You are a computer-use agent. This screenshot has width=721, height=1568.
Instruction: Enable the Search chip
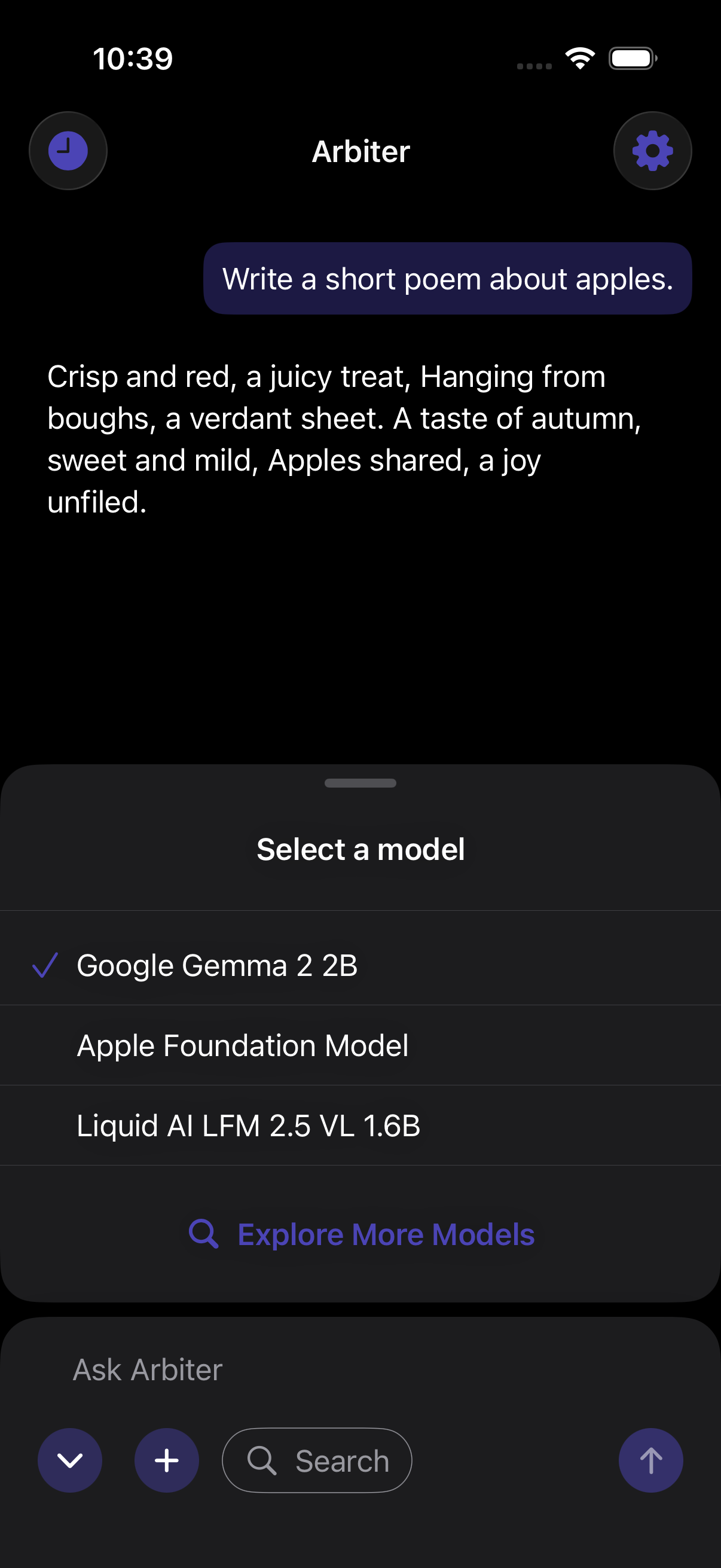coord(317,1460)
